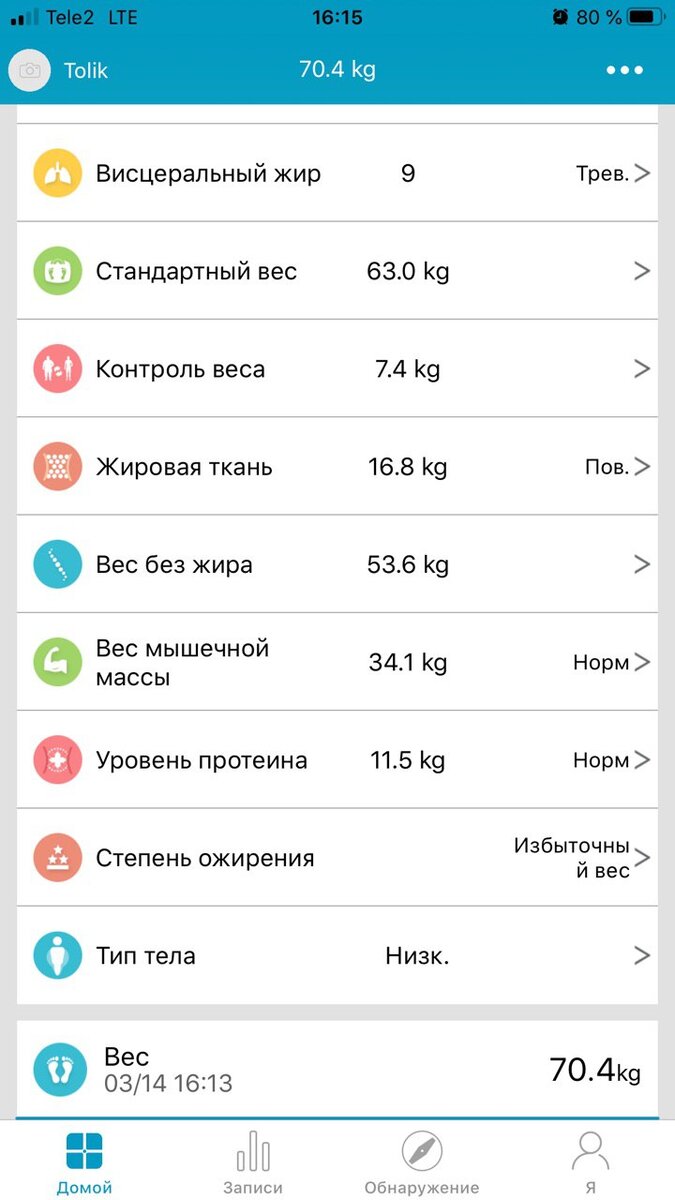
Task: View Уровень протеина details
Action: pyautogui.click(x=337, y=760)
